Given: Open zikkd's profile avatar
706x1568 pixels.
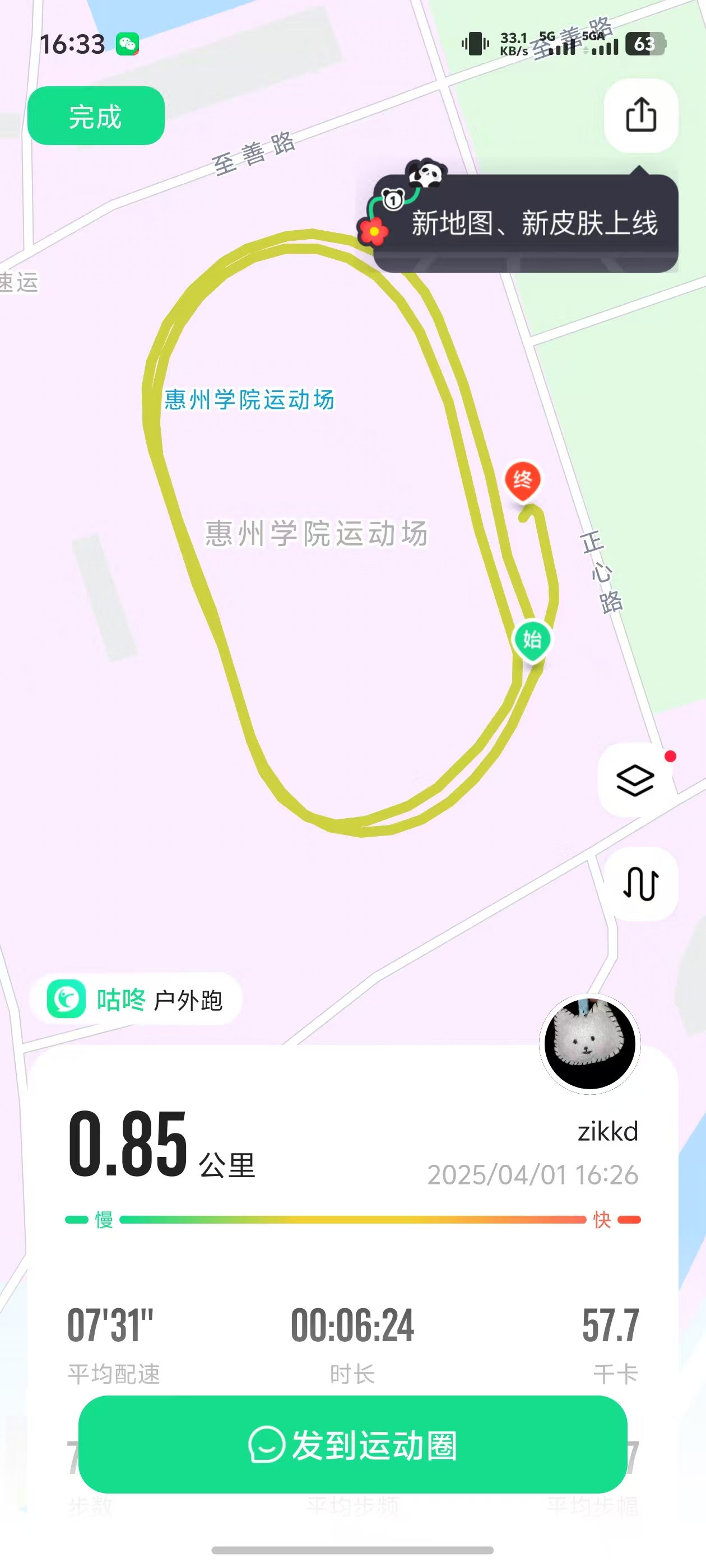Looking at the screenshot, I should (x=589, y=1043).
